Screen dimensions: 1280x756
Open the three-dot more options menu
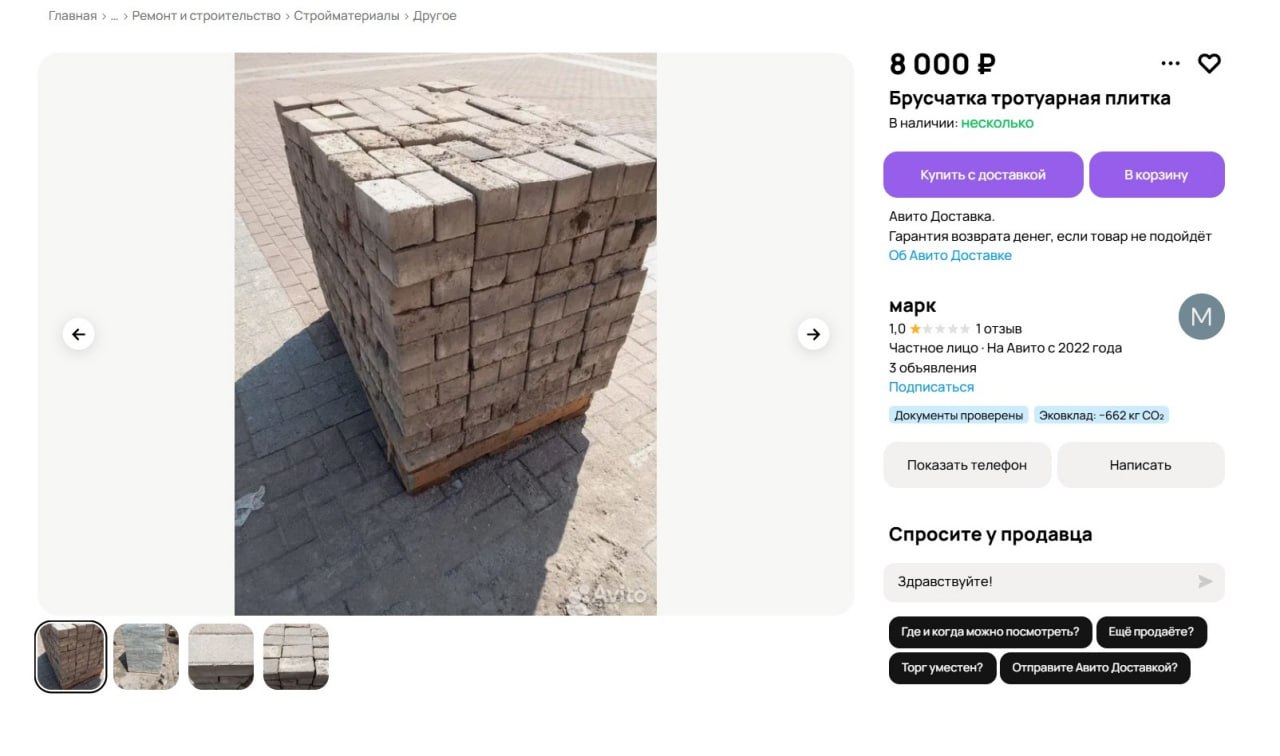click(x=1170, y=64)
